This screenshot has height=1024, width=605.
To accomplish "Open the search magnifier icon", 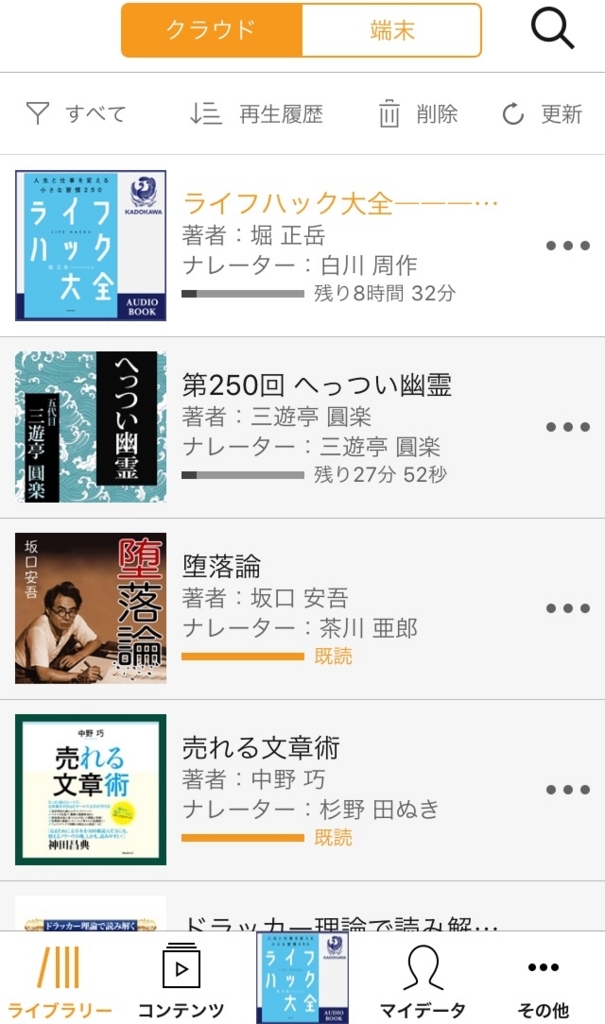I will coord(552,29).
